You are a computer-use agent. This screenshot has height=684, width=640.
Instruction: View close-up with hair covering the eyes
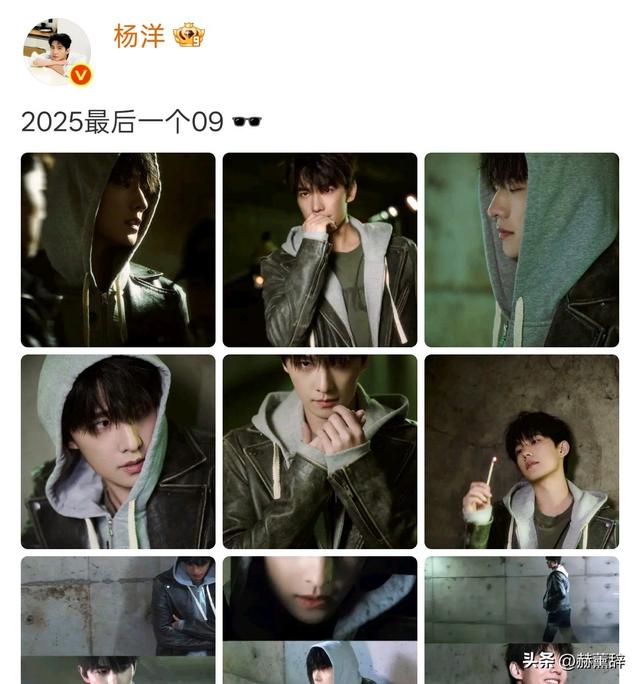coord(117,451)
